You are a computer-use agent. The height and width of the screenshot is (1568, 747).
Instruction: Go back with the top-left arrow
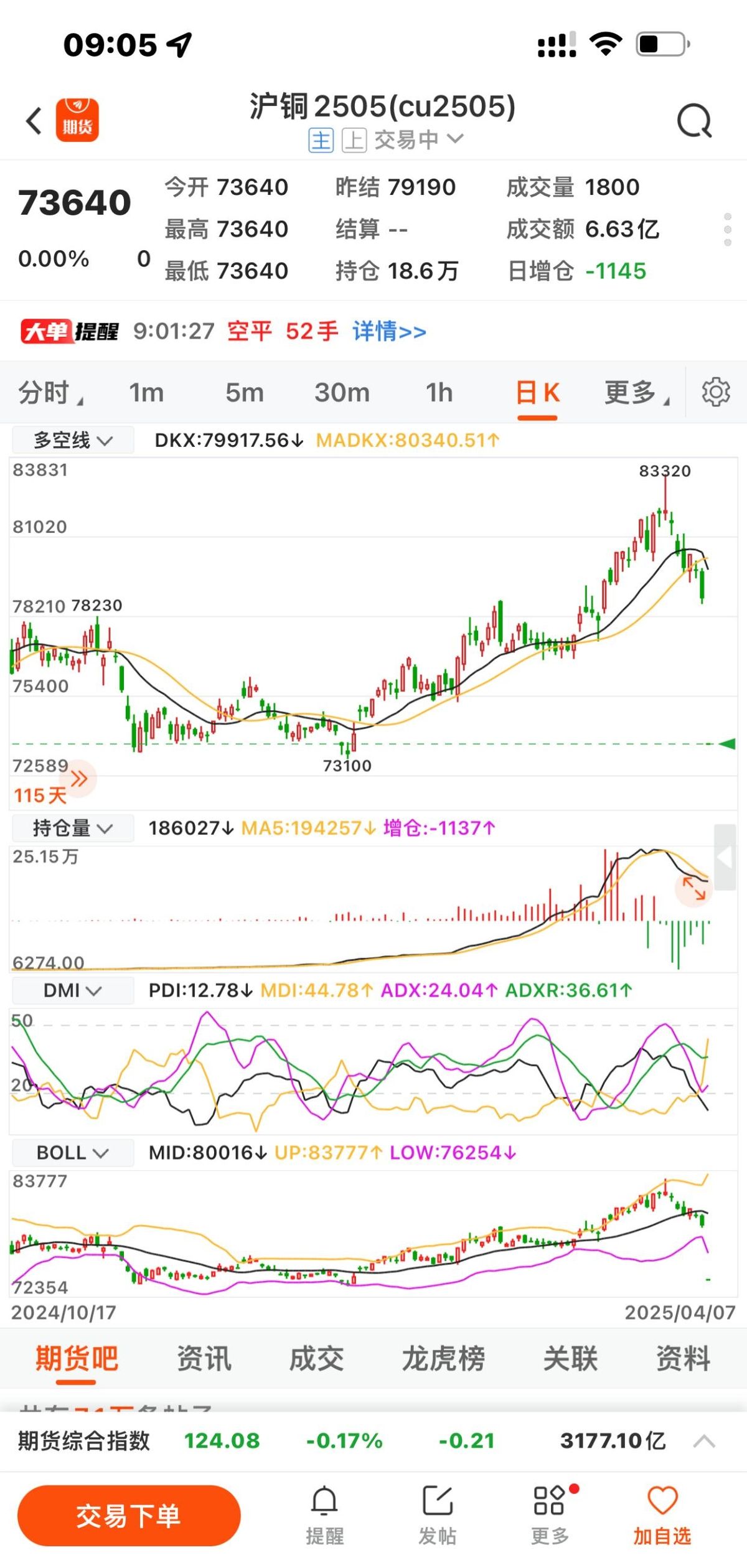click(x=34, y=120)
